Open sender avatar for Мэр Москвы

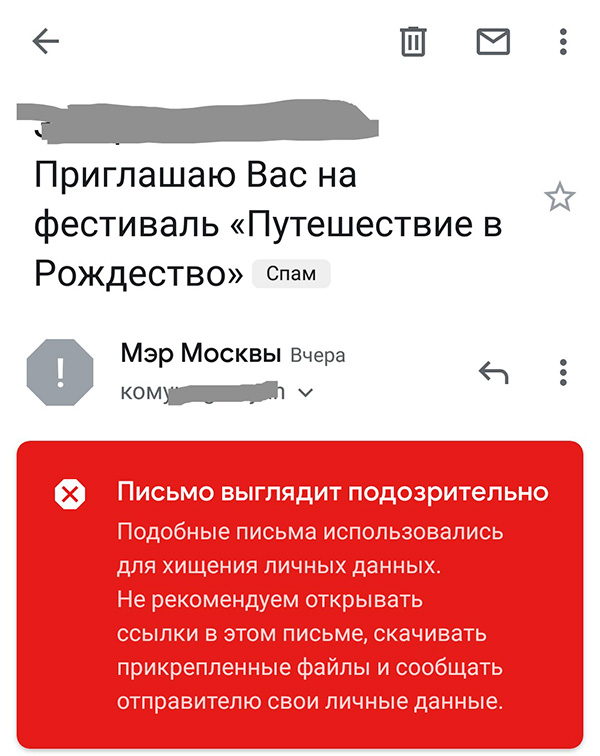click(59, 374)
